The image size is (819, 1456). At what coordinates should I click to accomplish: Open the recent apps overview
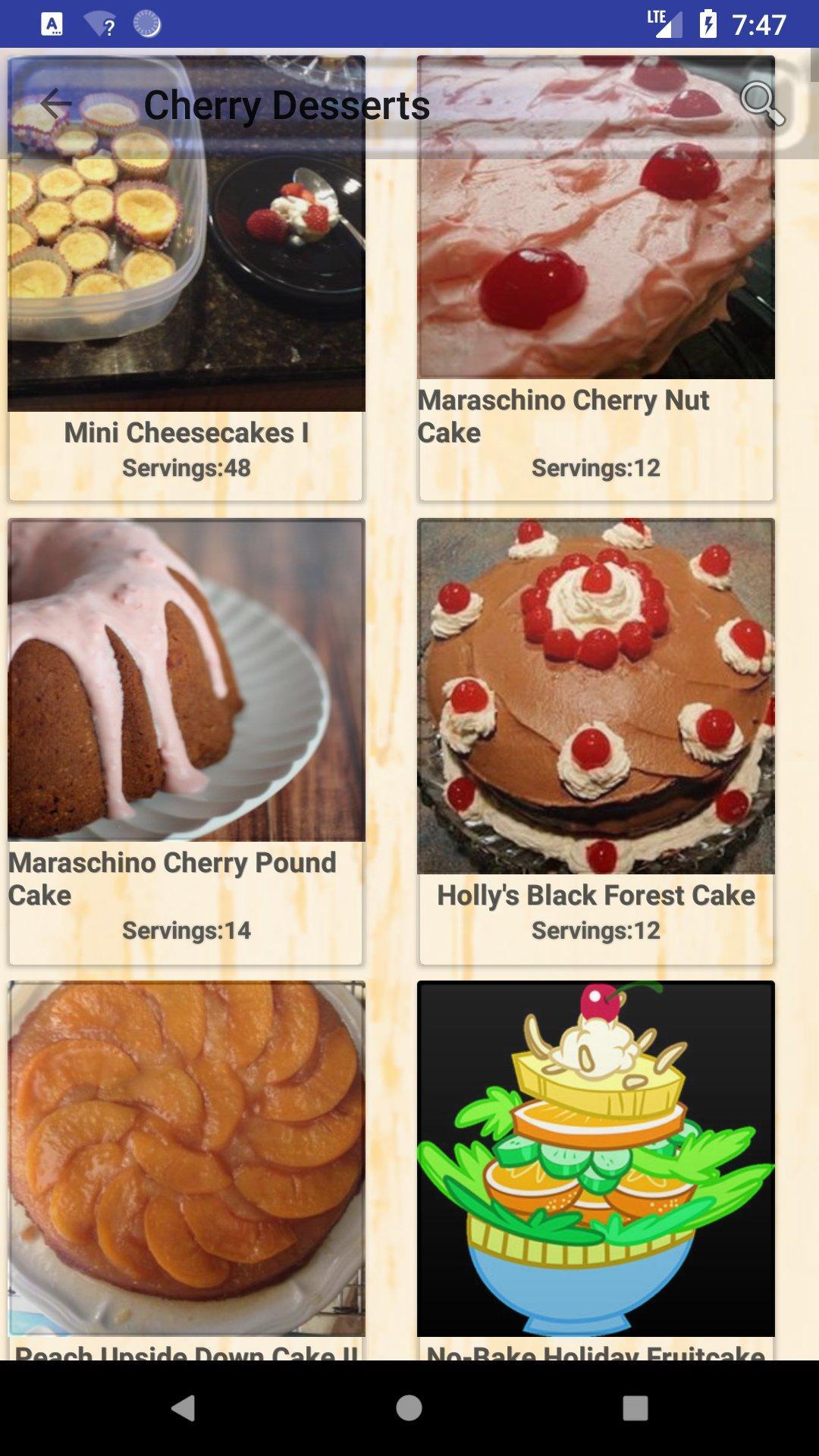click(x=635, y=1408)
